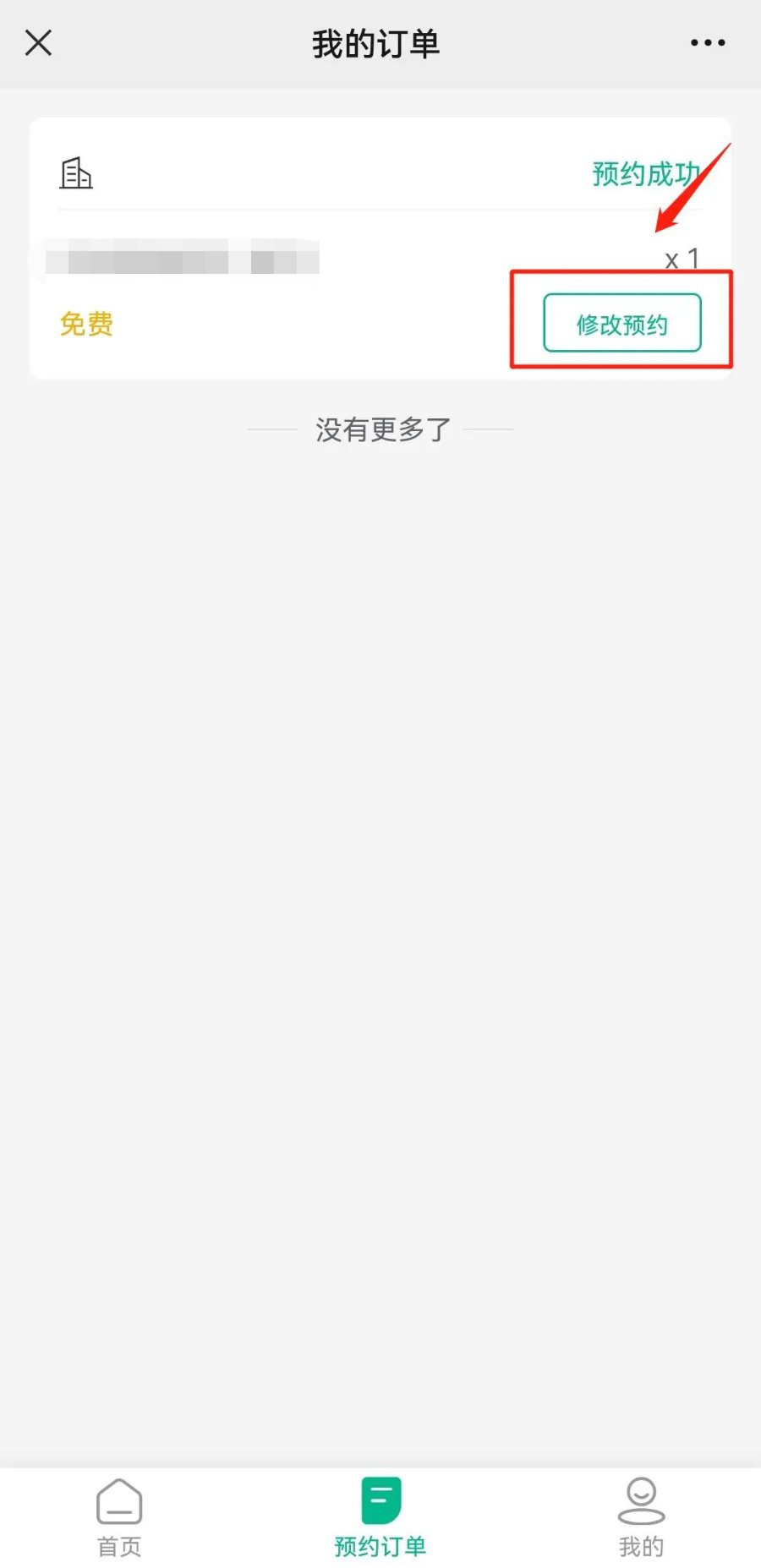The image size is (761, 1568).
Task: Open the three-dot overflow menu
Action: [707, 42]
